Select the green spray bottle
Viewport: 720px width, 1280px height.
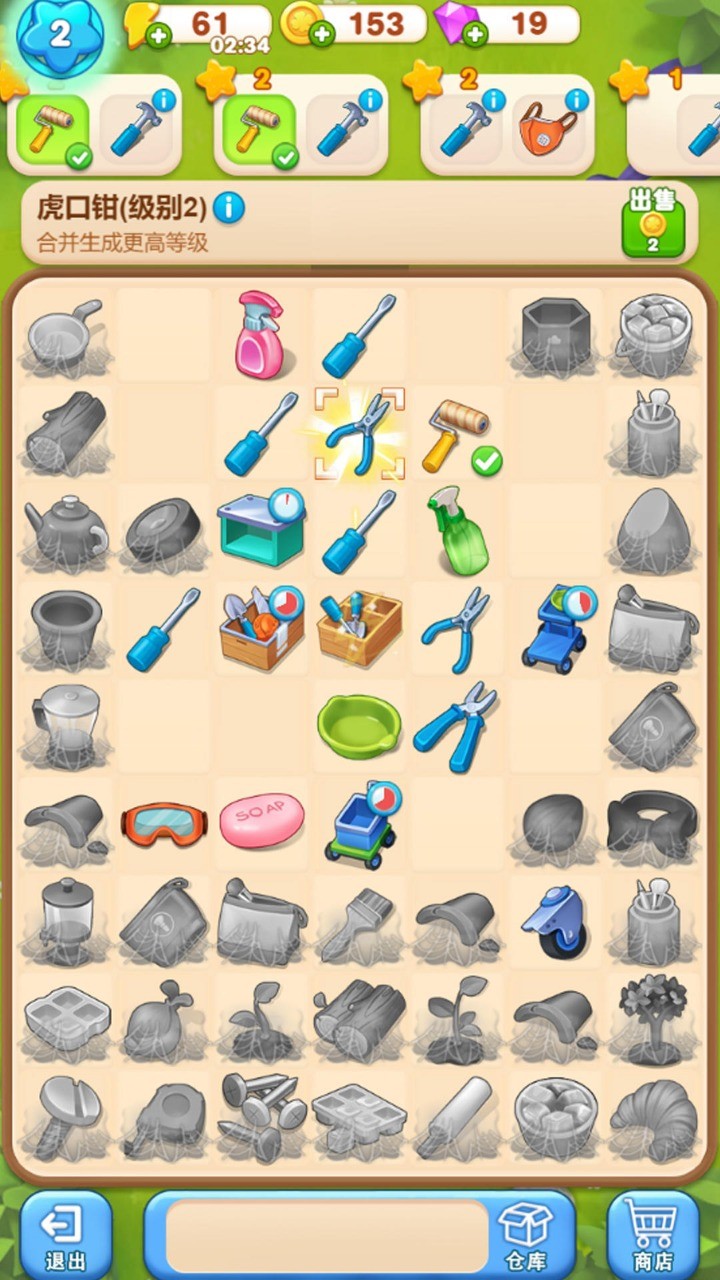pyautogui.click(x=456, y=529)
